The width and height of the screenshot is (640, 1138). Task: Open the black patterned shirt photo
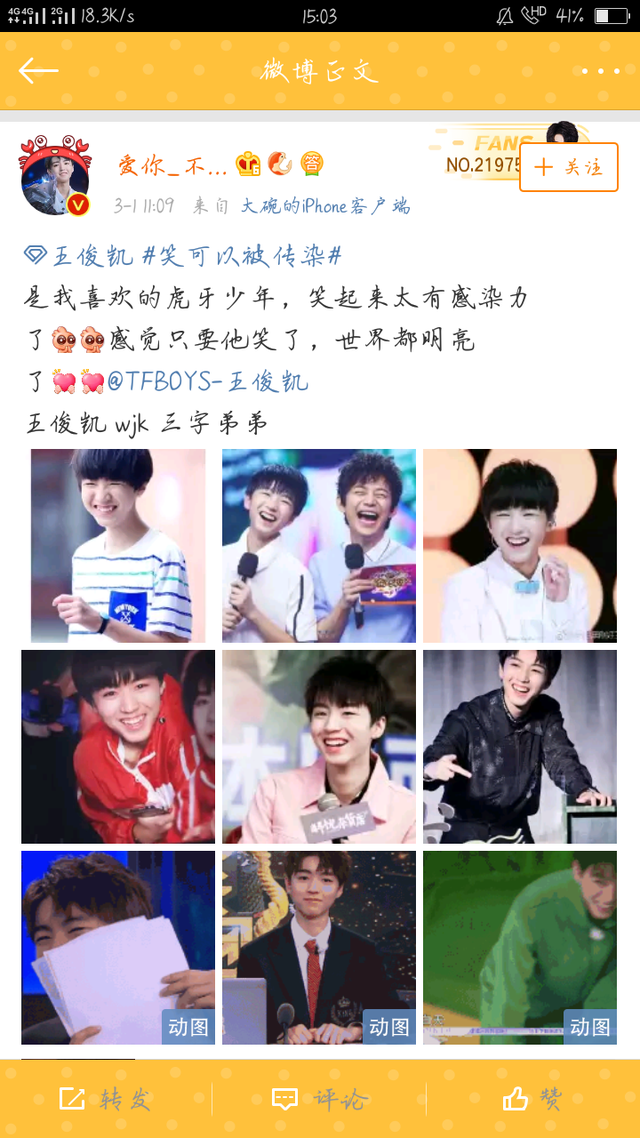click(x=519, y=746)
